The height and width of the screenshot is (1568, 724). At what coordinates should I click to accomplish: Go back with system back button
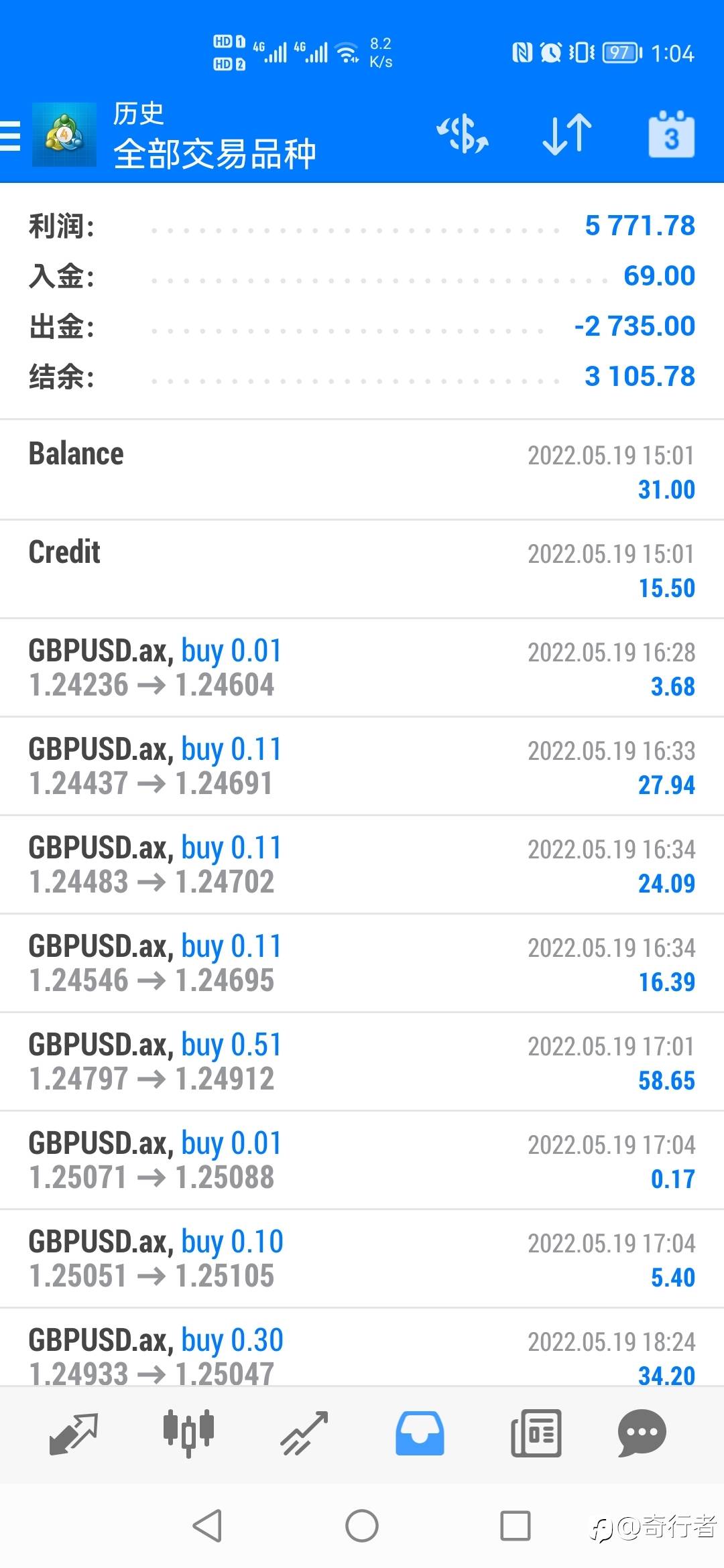click(207, 1526)
